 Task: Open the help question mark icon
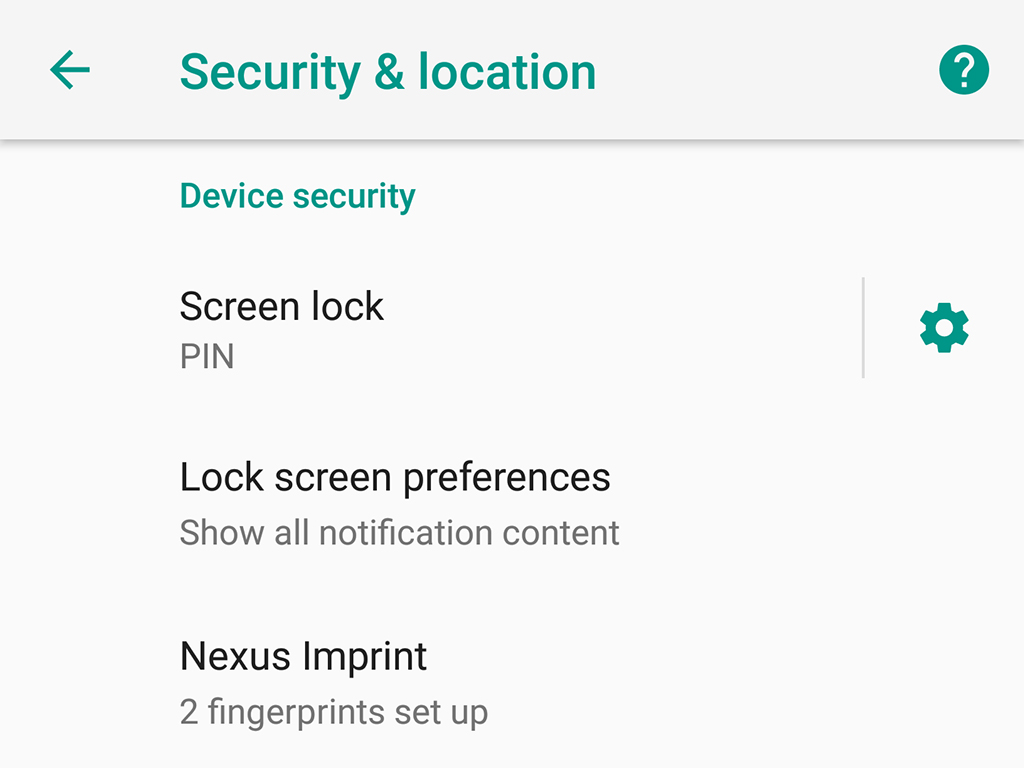pos(964,71)
